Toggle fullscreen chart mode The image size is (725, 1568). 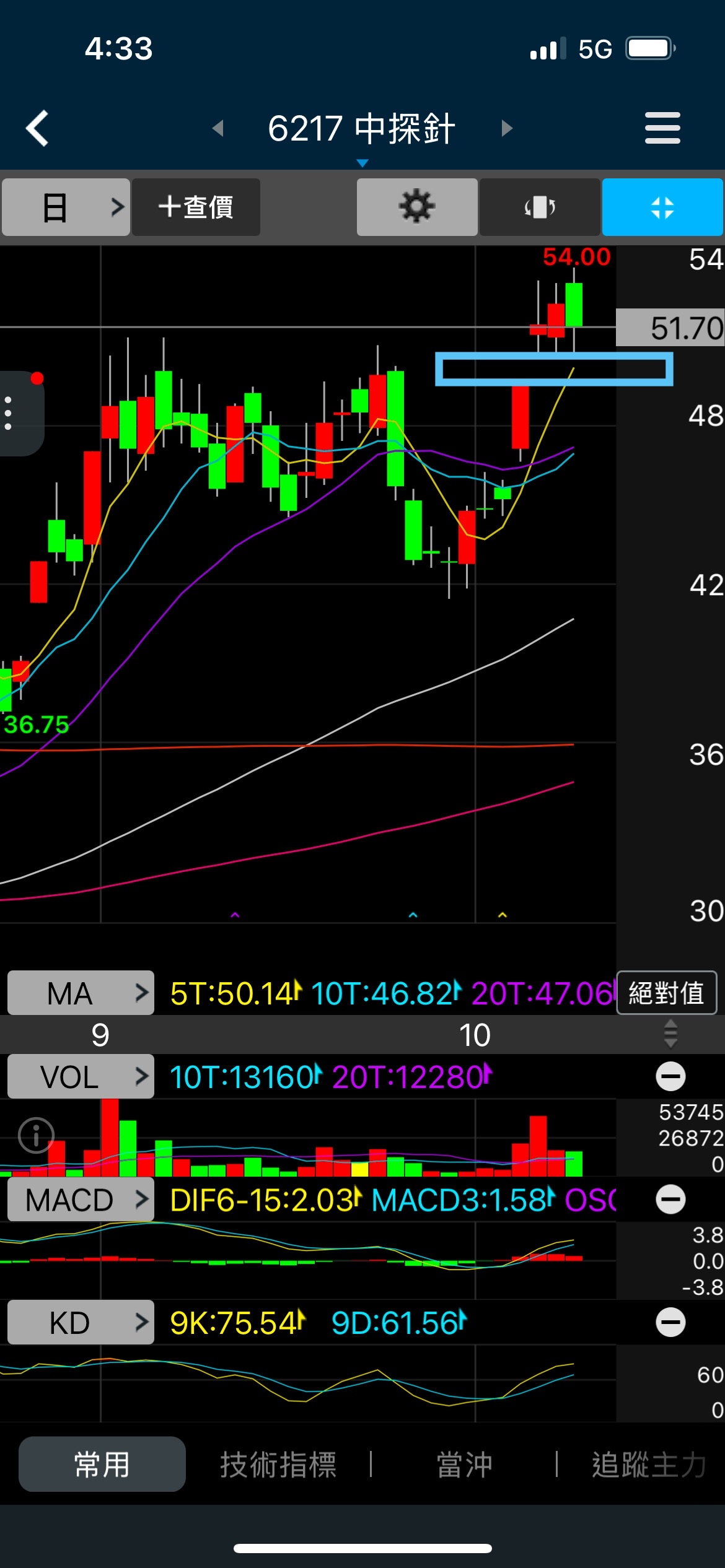[662, 207]
